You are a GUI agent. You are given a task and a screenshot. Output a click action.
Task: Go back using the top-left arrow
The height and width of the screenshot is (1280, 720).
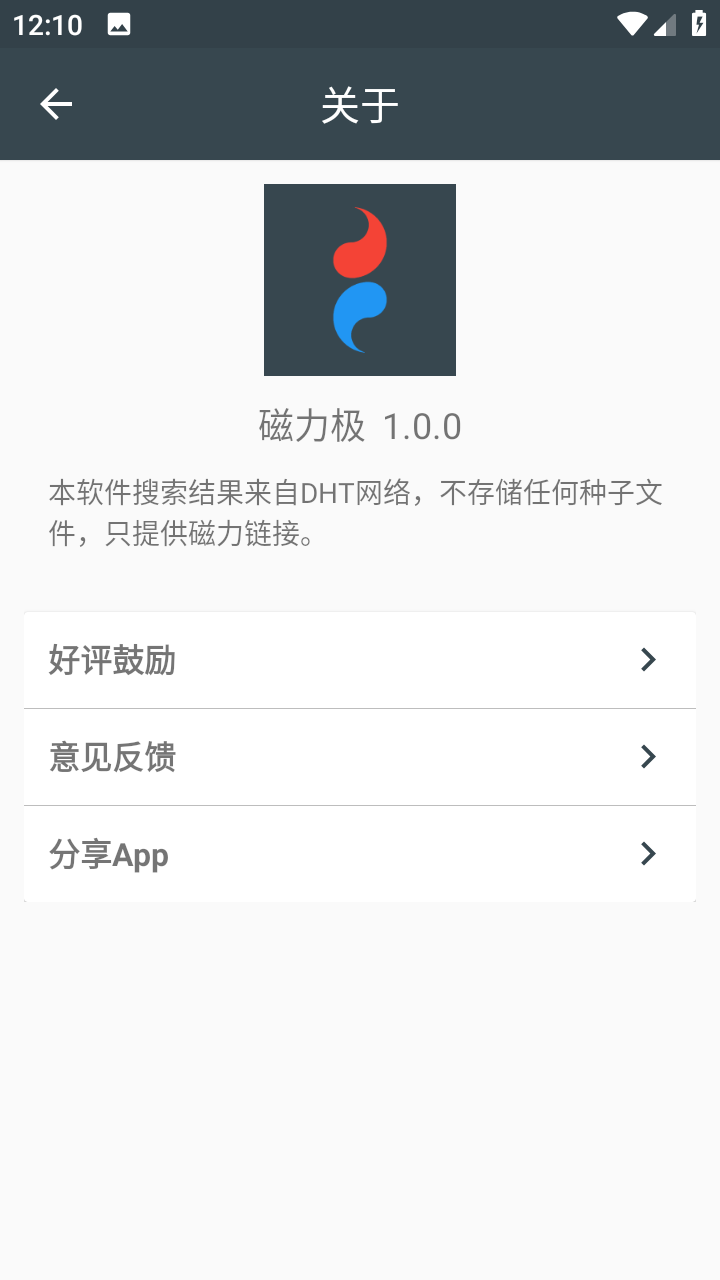(56, 104)
